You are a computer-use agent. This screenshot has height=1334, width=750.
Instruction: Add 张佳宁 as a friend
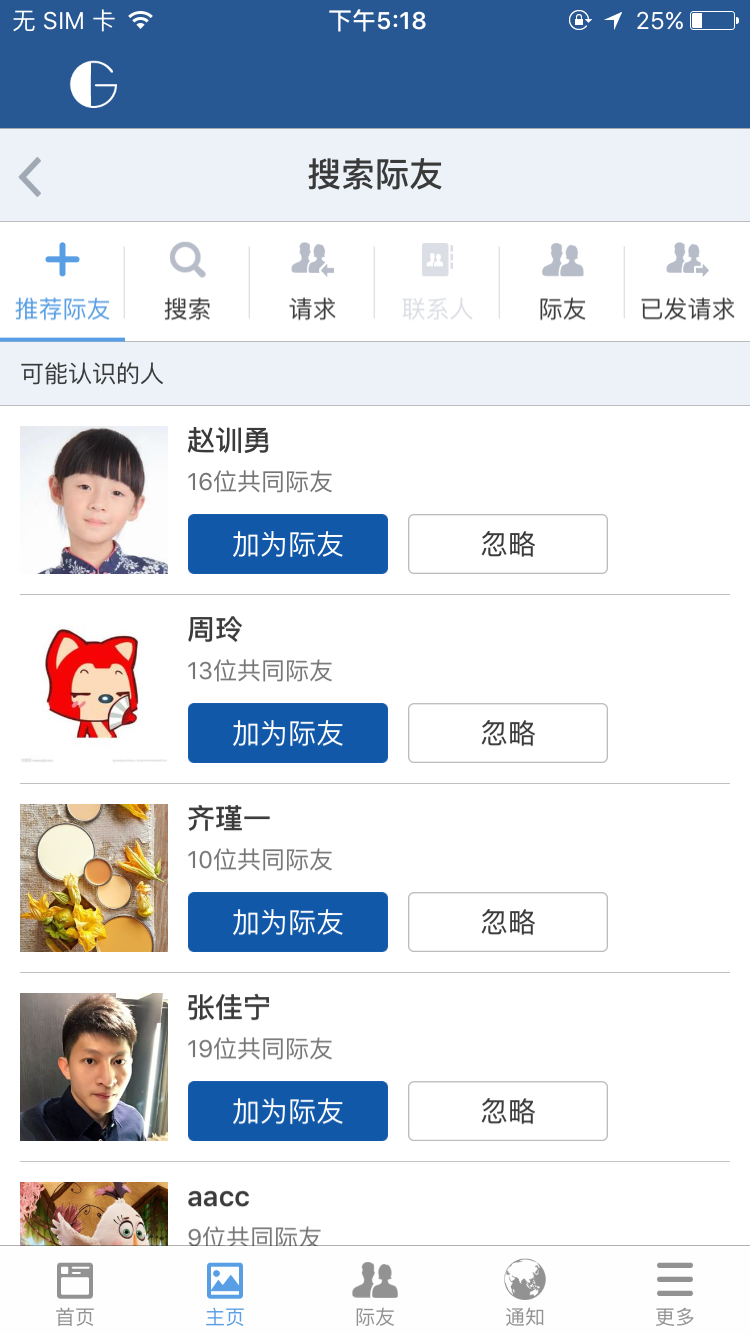287,1111
